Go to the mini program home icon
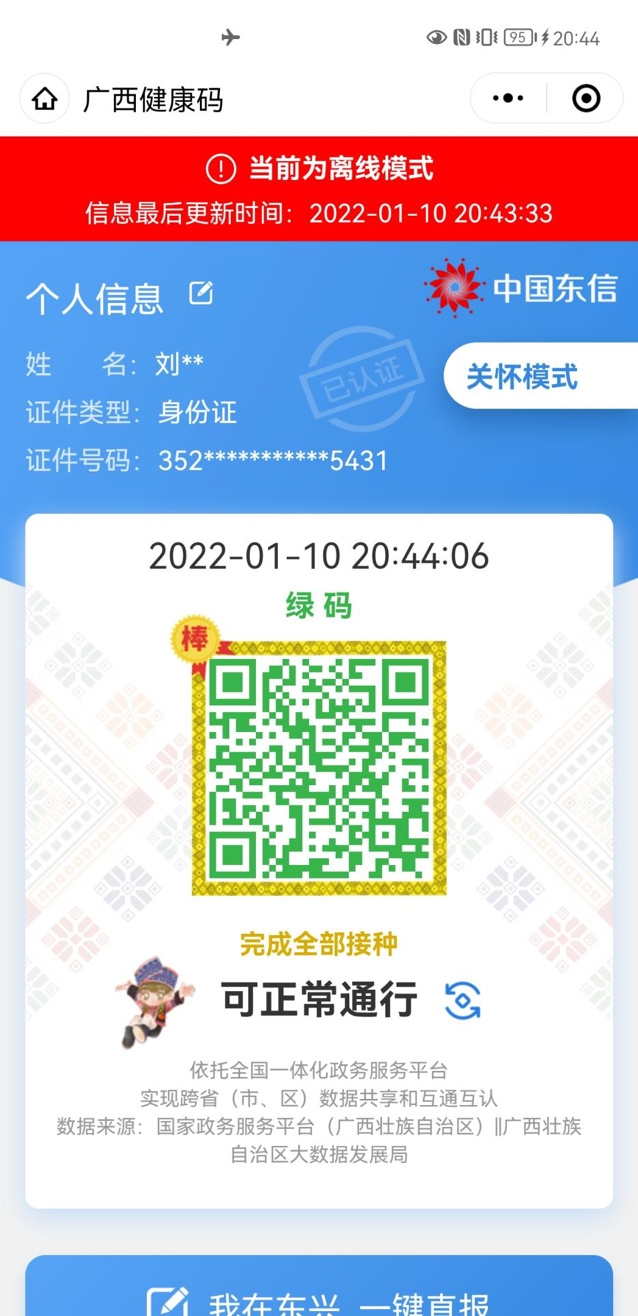 [x=44, y=99]
